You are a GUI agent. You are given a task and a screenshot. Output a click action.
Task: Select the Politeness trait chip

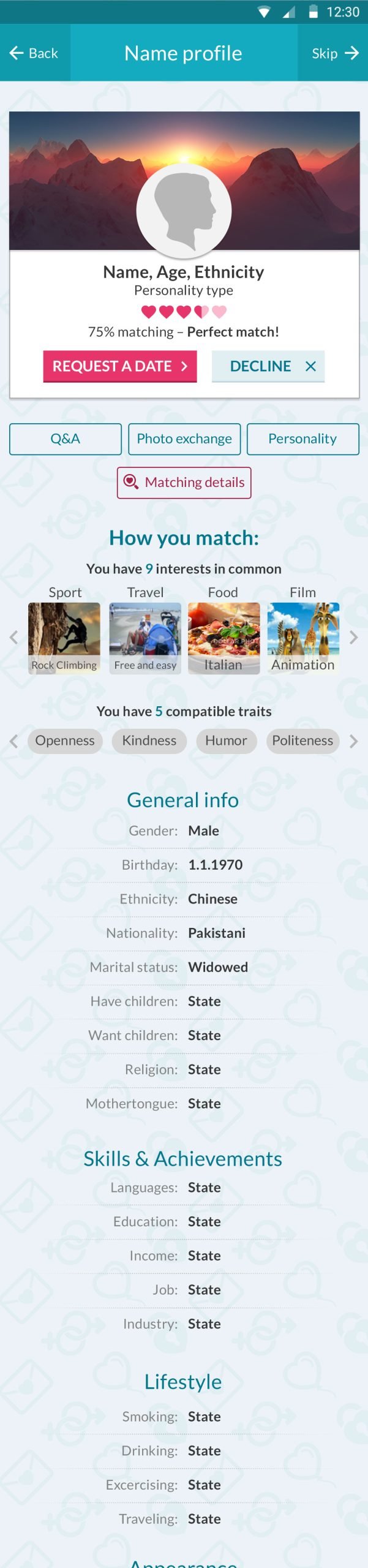[302, 741]
